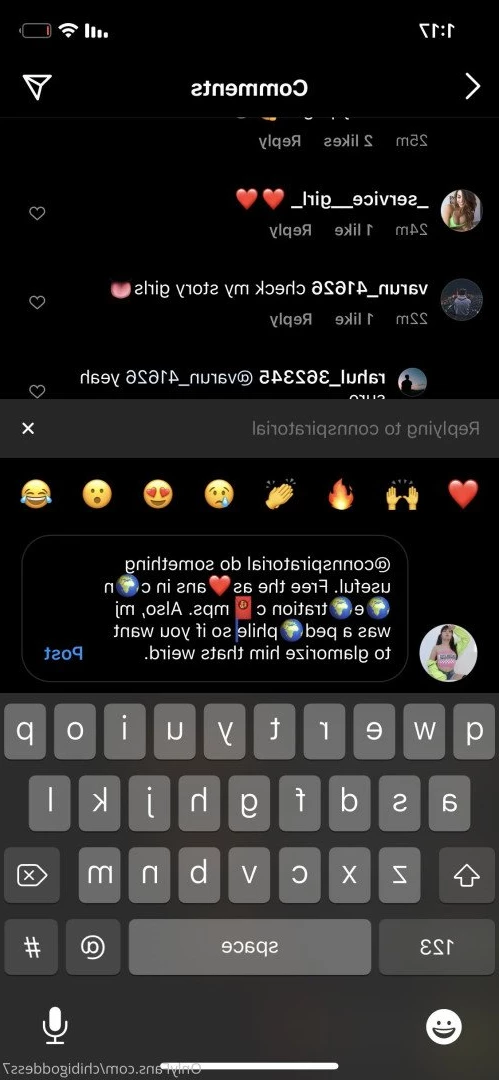Image resolution: width=499 pixels, height=1080 pixels.
Task: Focus the comment text field
Action: click(x=214, y=608)
